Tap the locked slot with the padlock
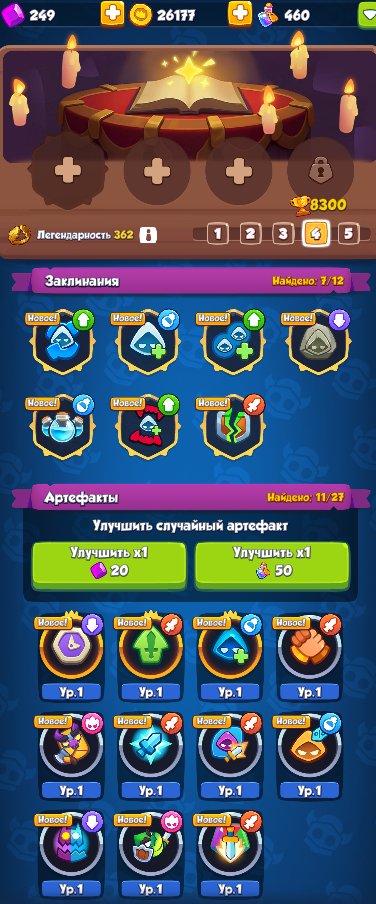Screen dimensions: 376x904 (319, 171)
